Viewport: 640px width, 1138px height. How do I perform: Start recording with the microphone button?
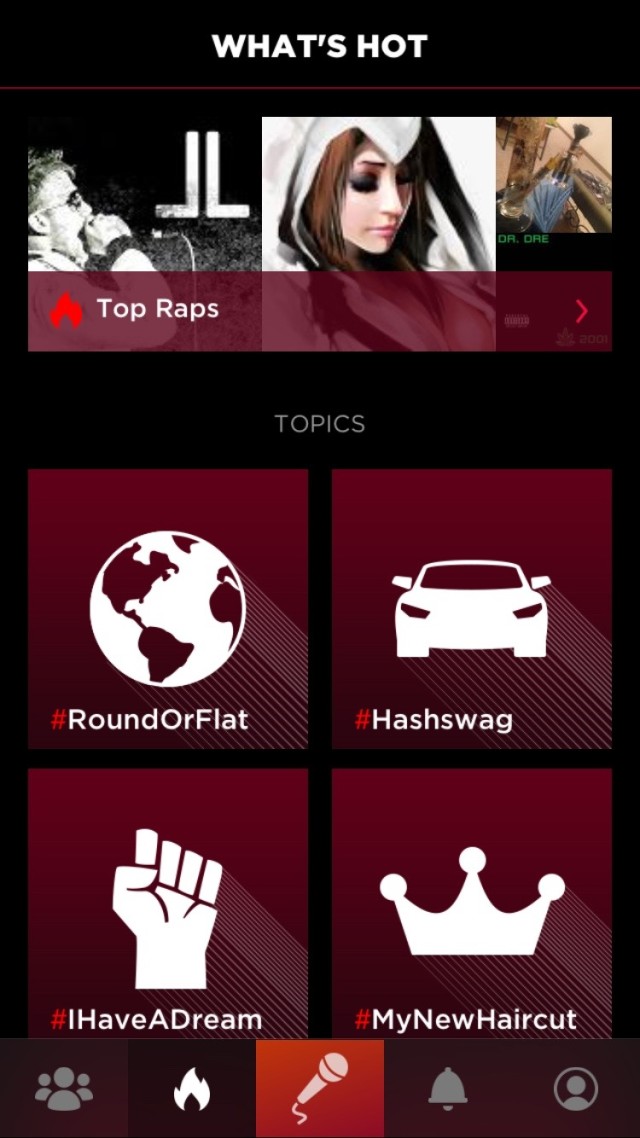[320, 1089]
